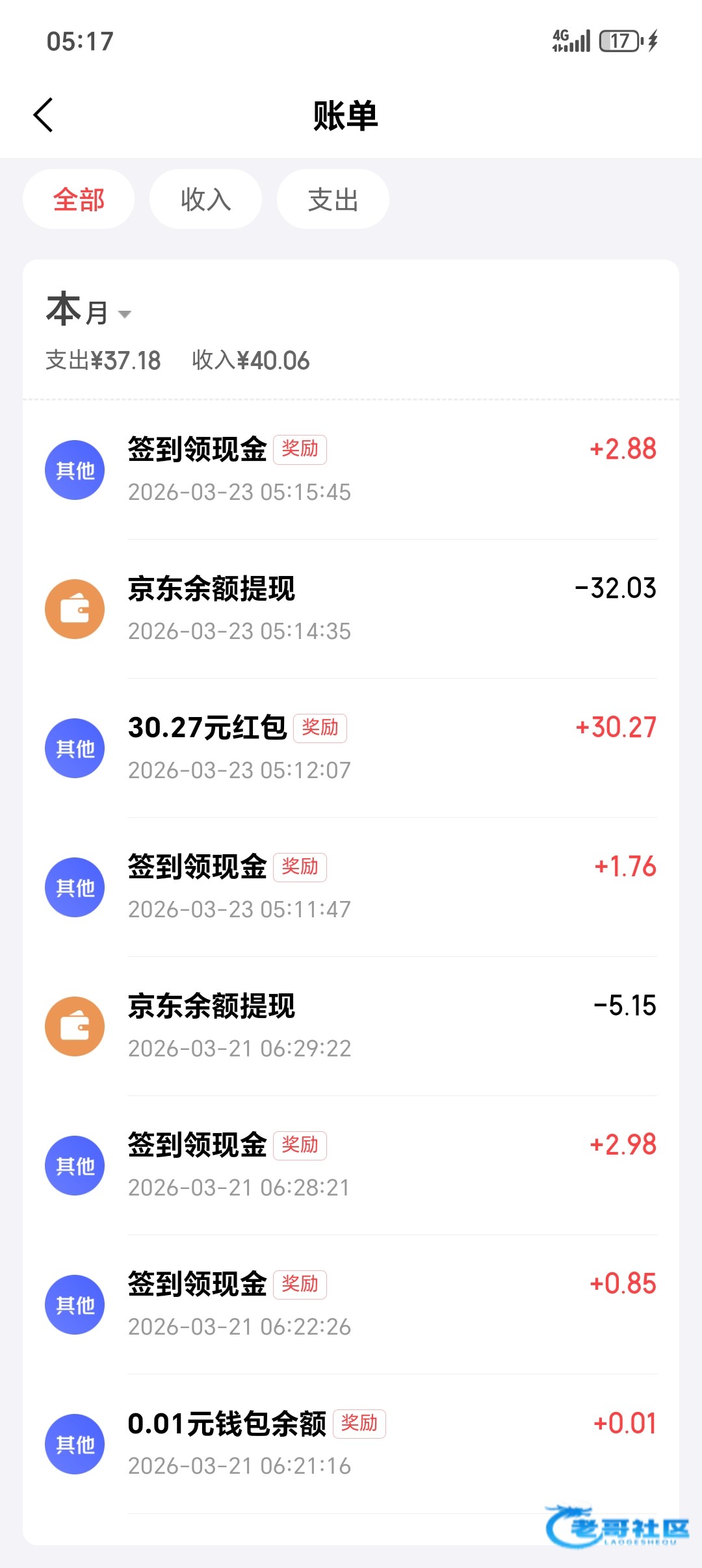702x1568 pixels.
Task: Switch to the 支出 filter
Action: [333, 200]
